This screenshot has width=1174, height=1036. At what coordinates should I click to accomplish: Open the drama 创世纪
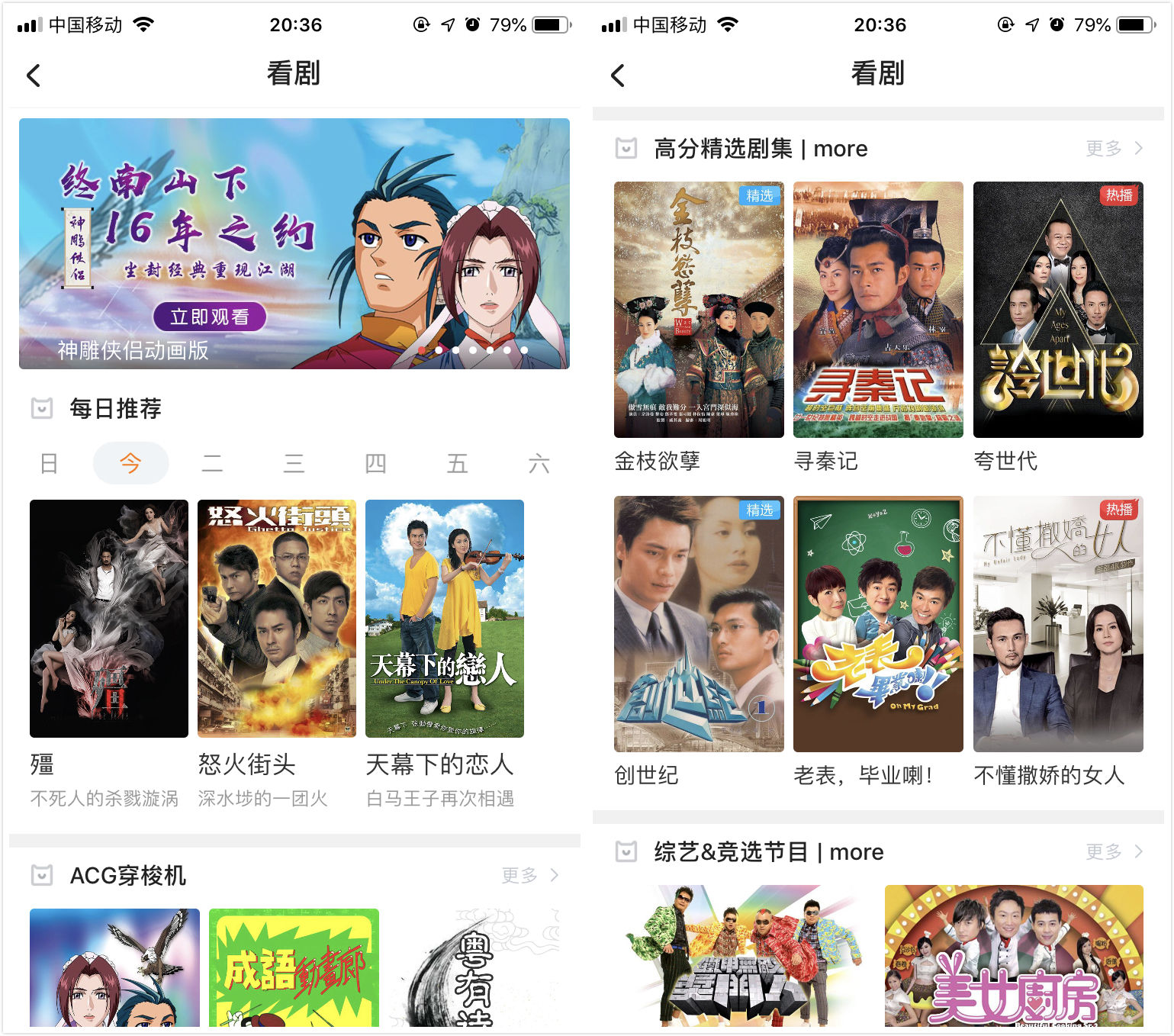(699, 624)
